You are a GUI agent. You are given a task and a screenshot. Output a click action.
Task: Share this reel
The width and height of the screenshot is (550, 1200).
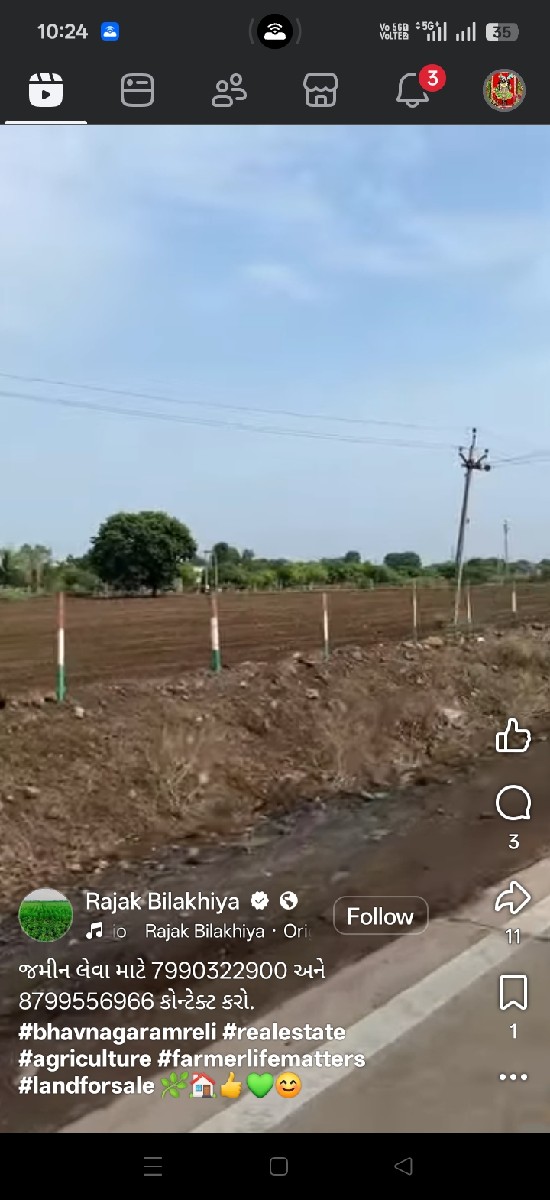click(x=513, y=897)
